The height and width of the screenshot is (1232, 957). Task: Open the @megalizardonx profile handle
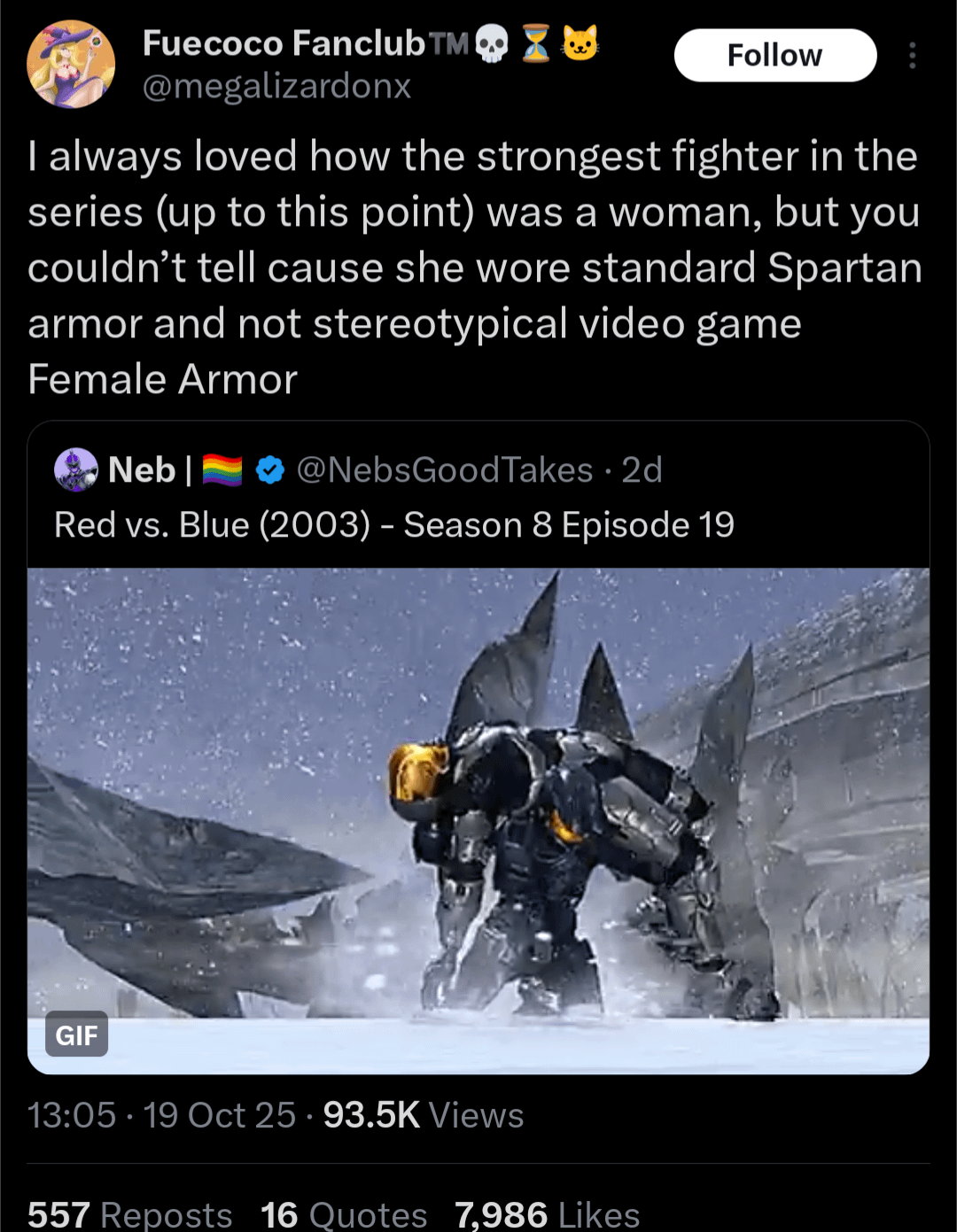(276, 87)
